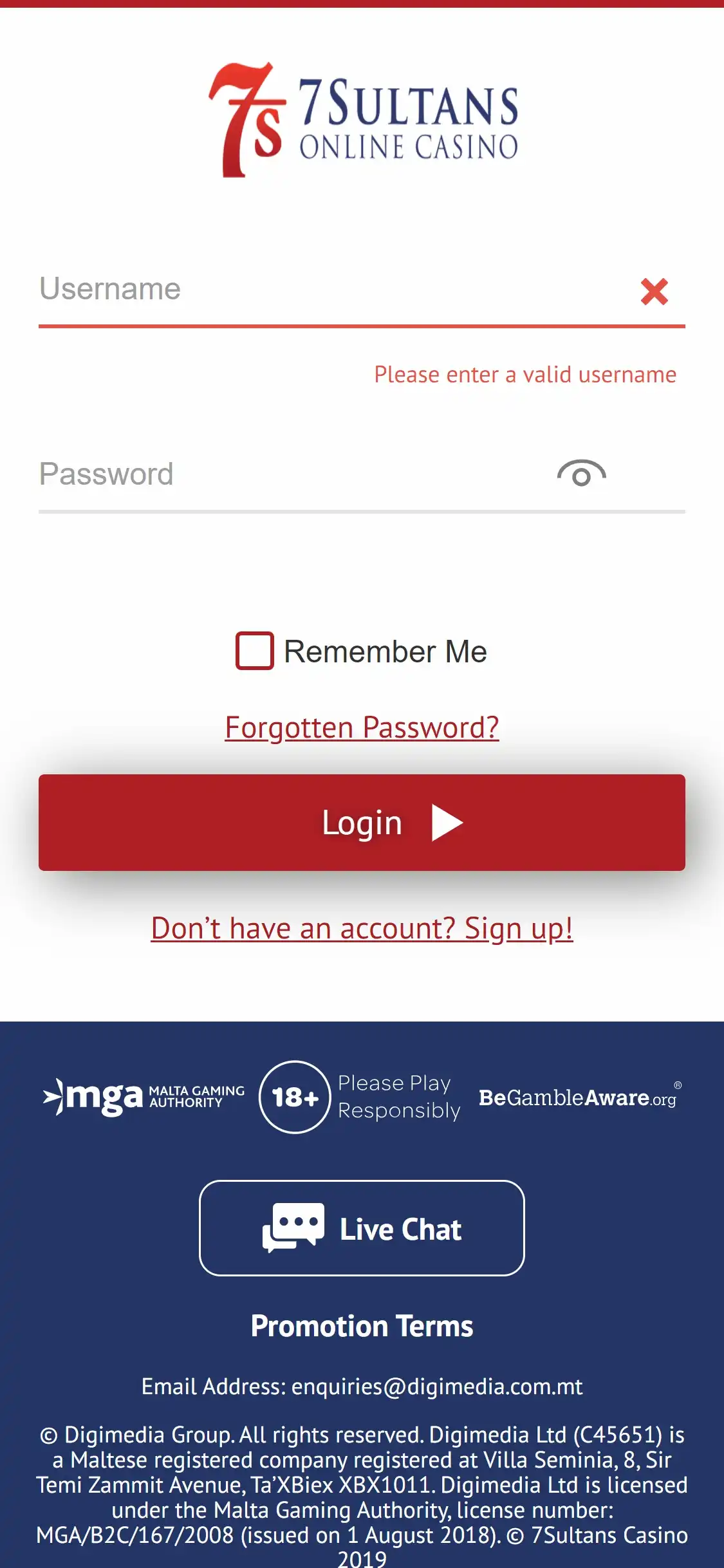Image resolution: width=724 pixels, height=1568 pixels.
Task: Start a Live Chat session
Action: 362,1228
